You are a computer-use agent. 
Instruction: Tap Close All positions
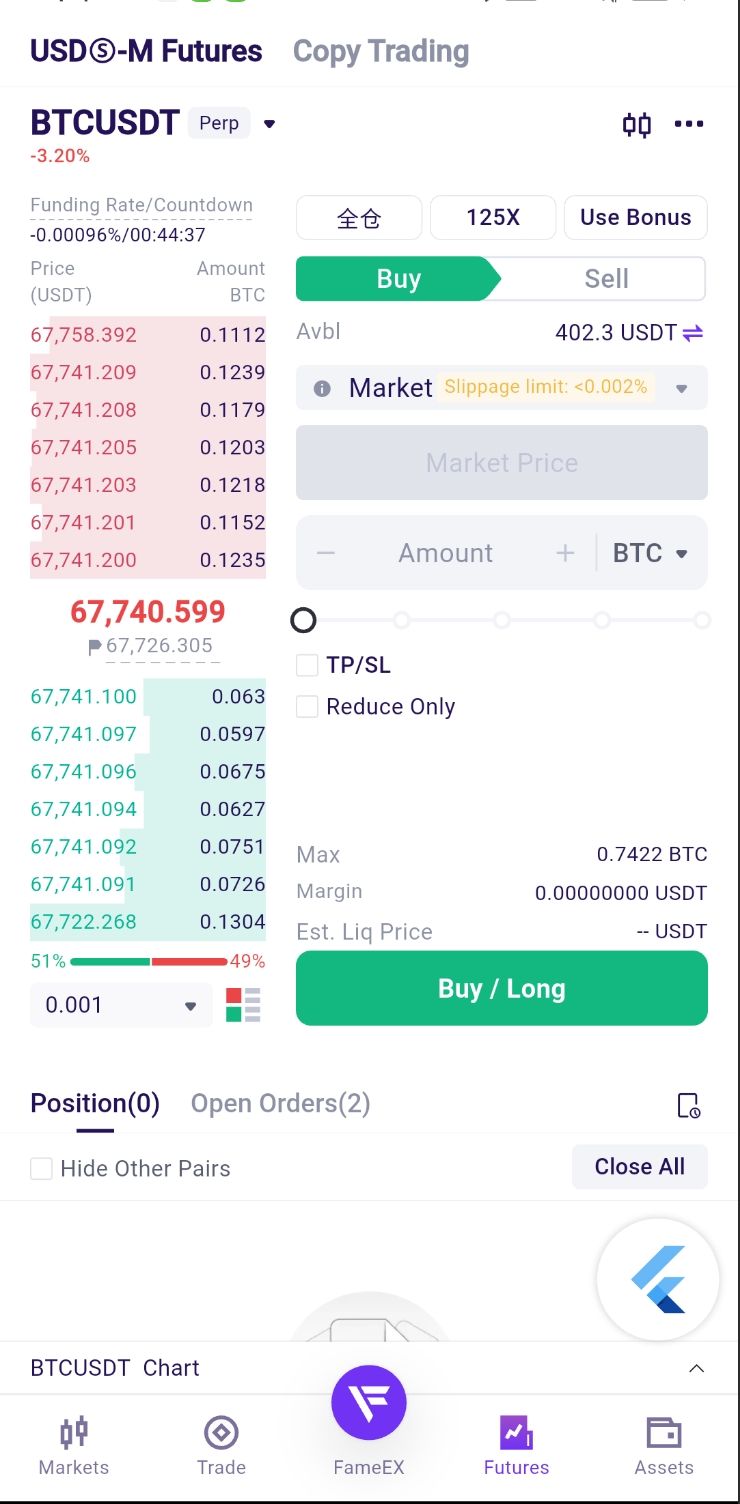pos(639,1167)
